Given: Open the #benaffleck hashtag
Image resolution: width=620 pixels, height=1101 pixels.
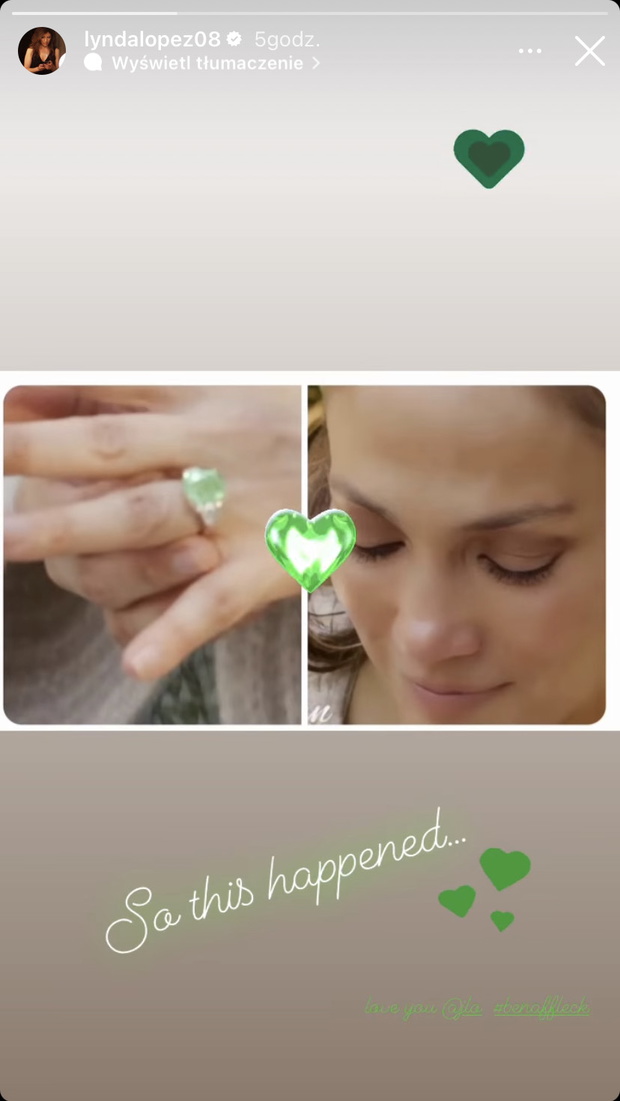Looking at the screenshot, I should [x=541, y=1008].
